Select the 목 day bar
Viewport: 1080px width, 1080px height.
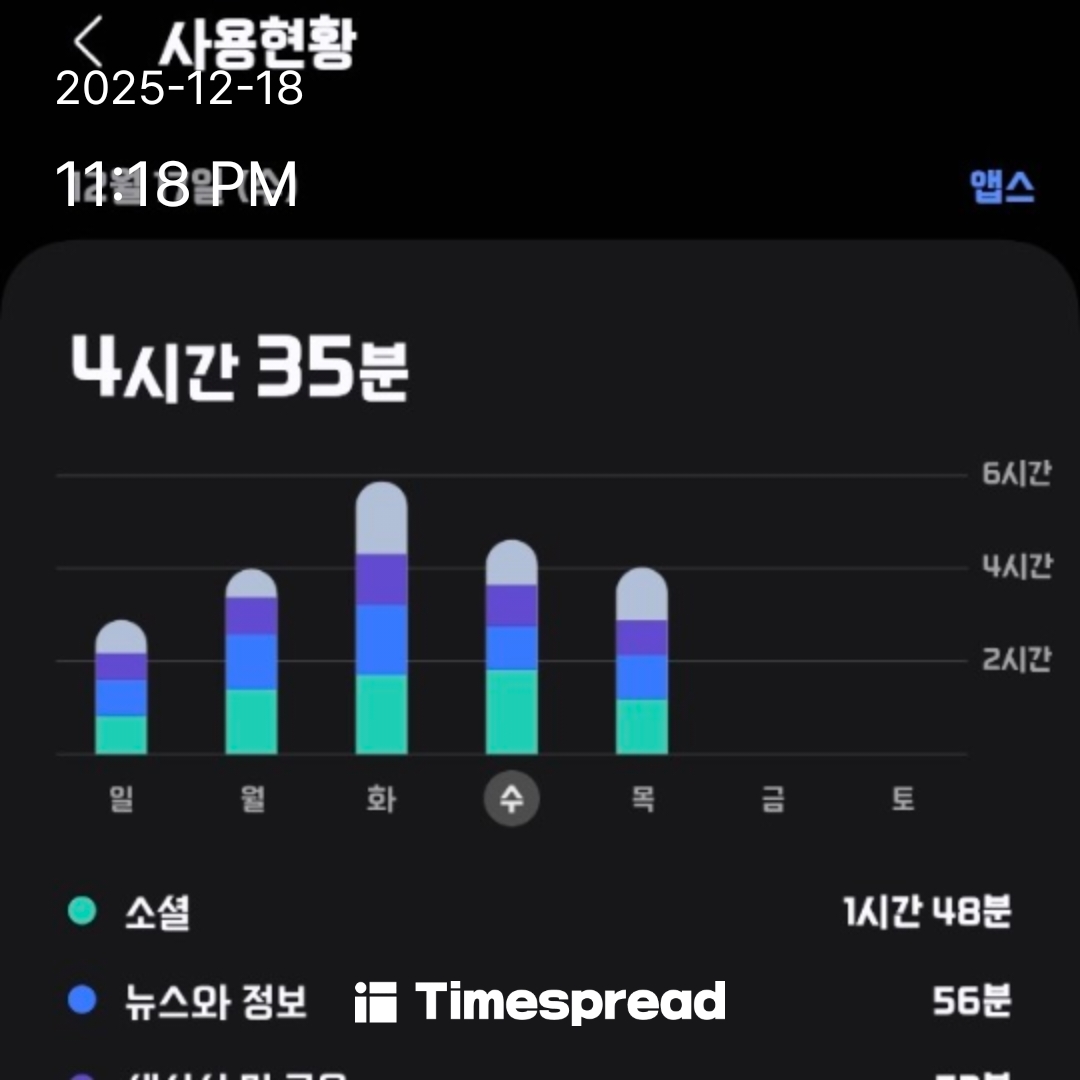641,662
